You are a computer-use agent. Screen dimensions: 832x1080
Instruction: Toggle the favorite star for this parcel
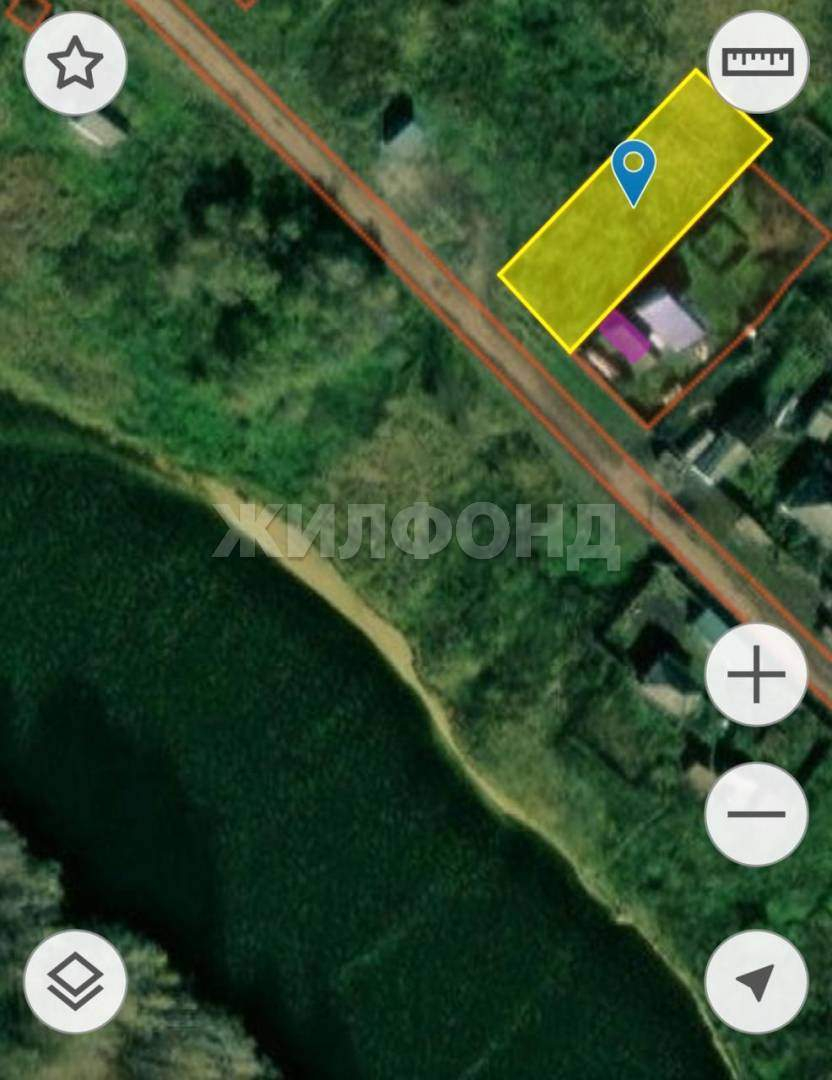[75, 62]
